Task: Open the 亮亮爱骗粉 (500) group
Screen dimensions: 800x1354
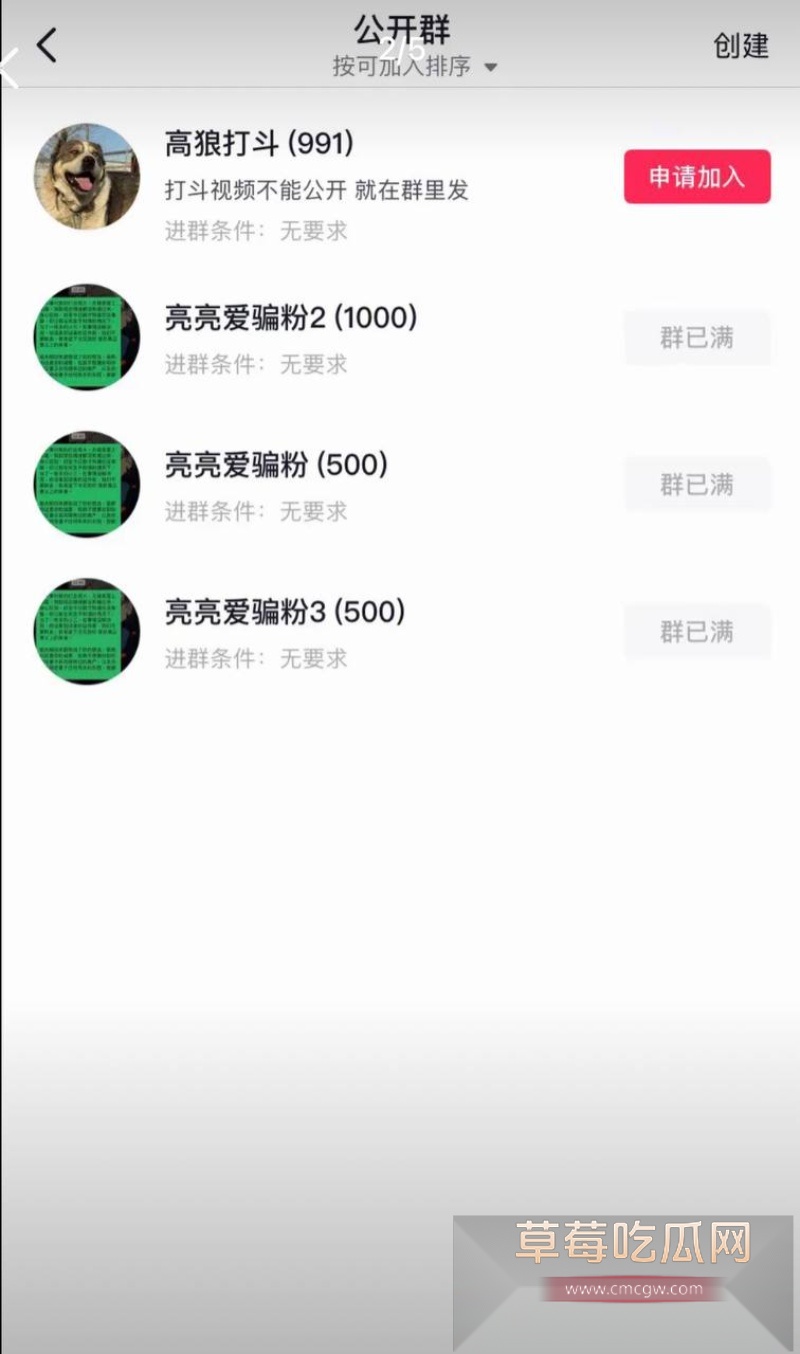Action: (x=276, y=466)
